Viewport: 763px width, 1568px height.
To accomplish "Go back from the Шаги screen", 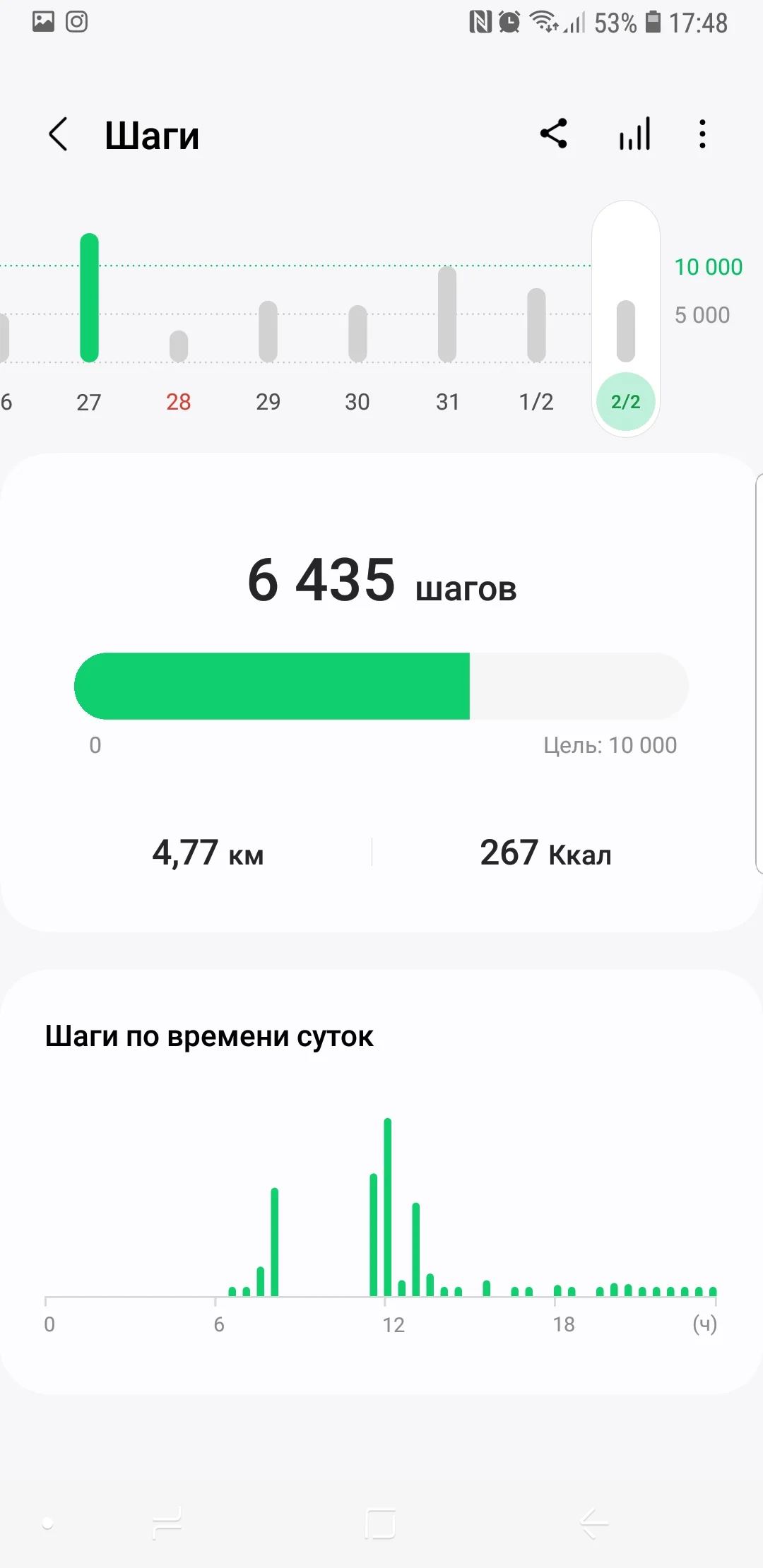I will [59, 134].
